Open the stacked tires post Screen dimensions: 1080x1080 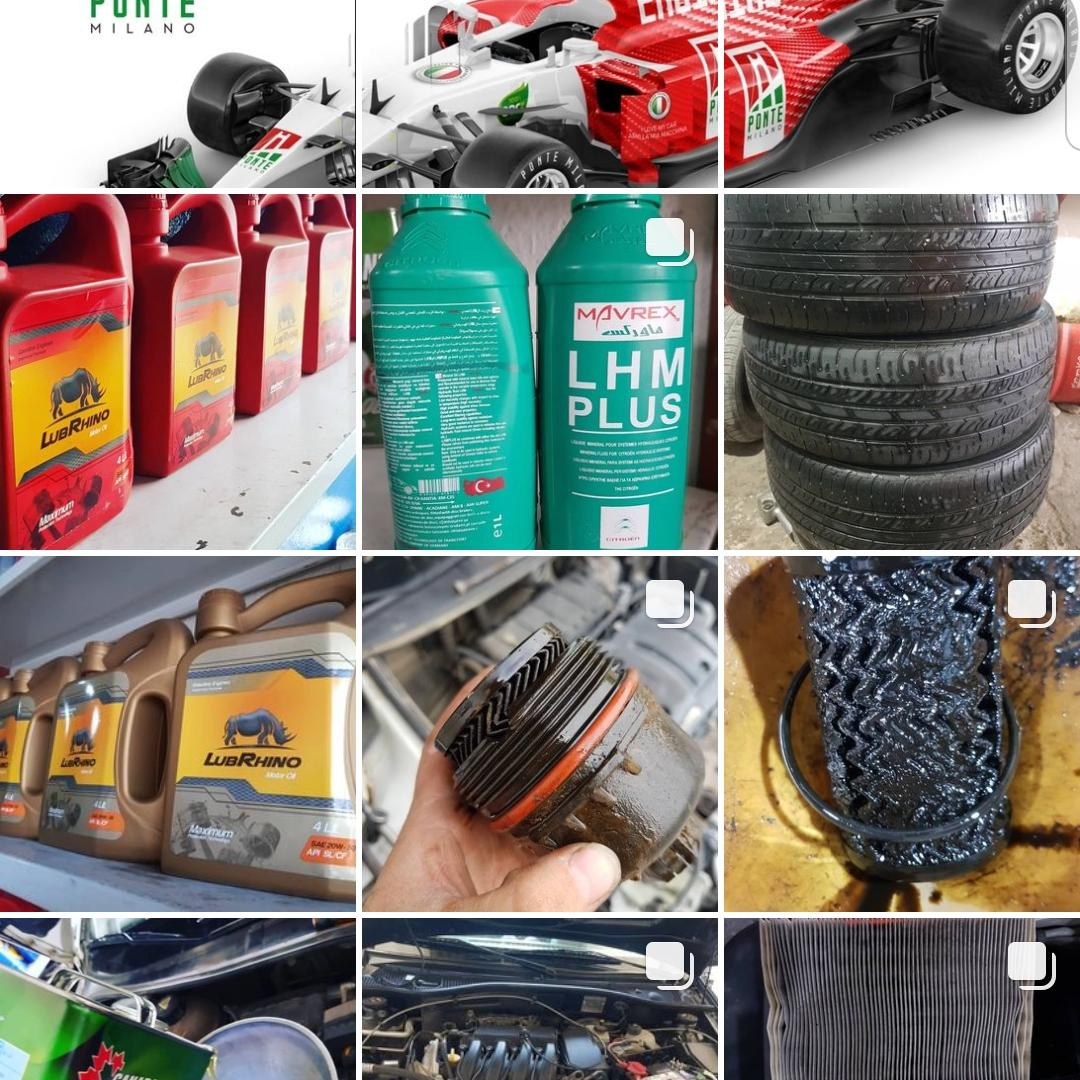coord(901,371)
